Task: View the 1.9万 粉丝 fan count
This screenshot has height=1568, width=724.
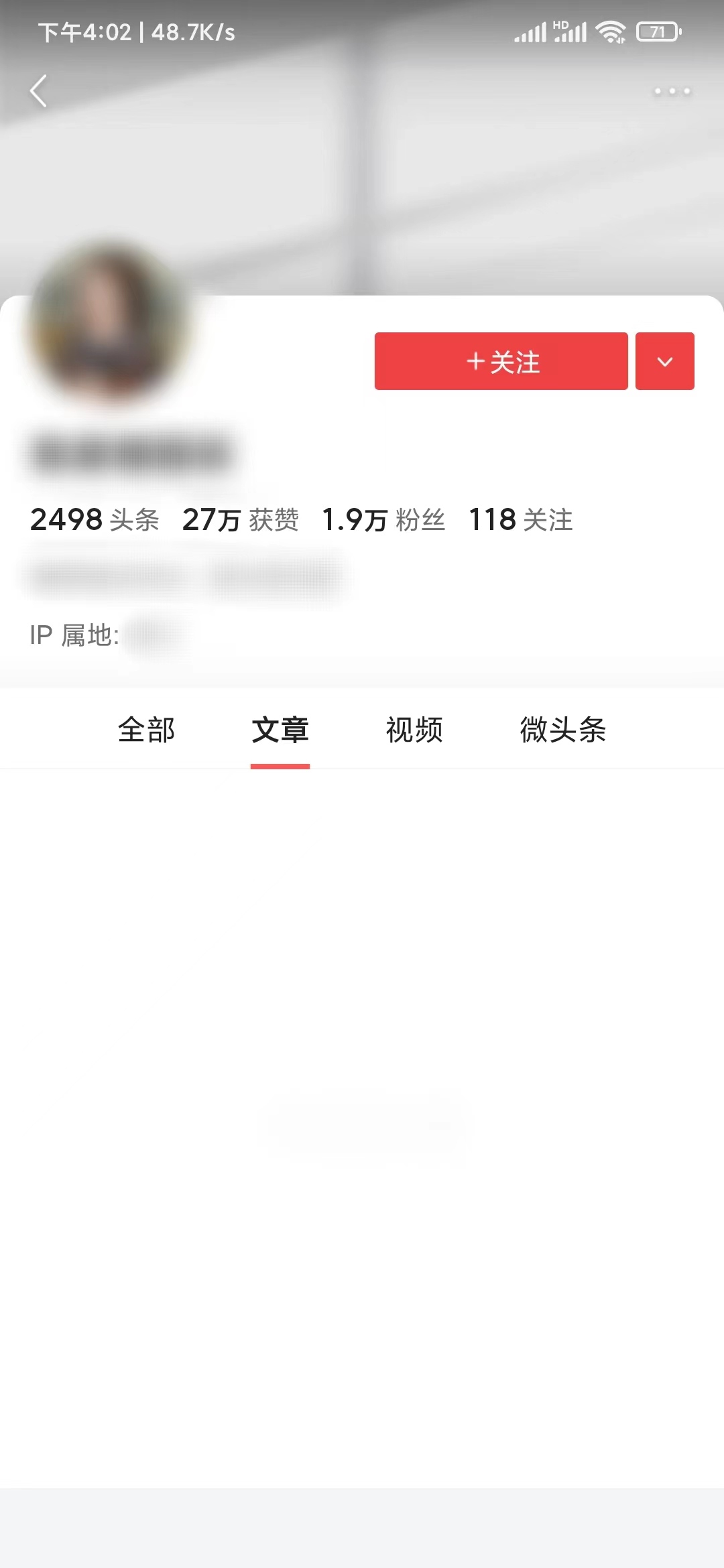Action: (384, 519)
